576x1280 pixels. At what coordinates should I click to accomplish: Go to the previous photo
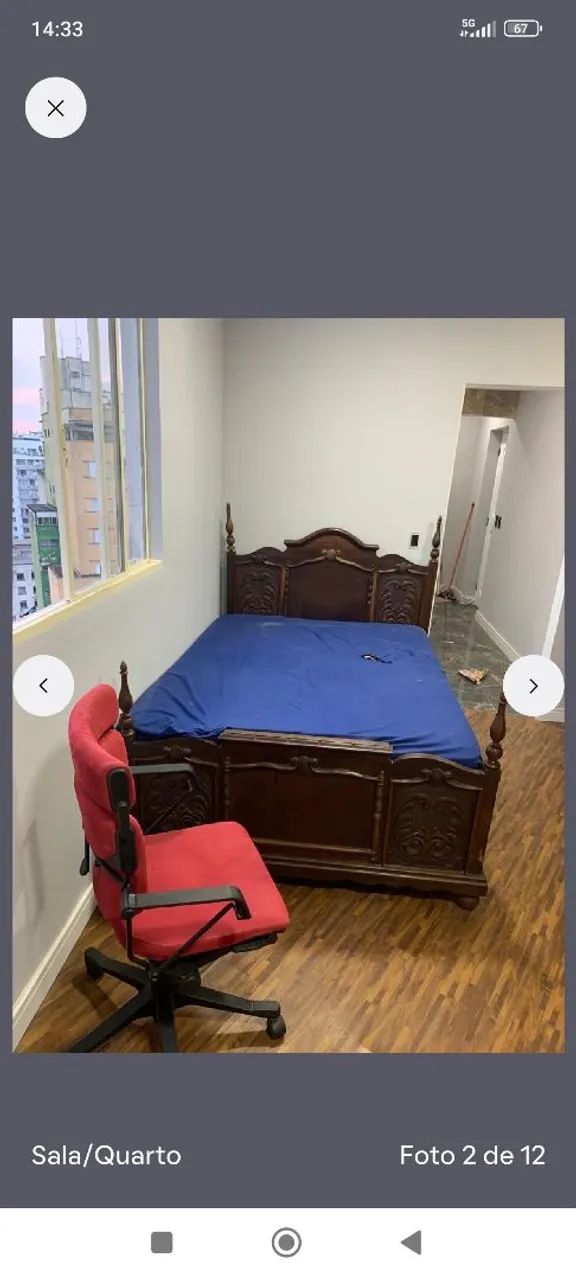click(x=43, y=686)
